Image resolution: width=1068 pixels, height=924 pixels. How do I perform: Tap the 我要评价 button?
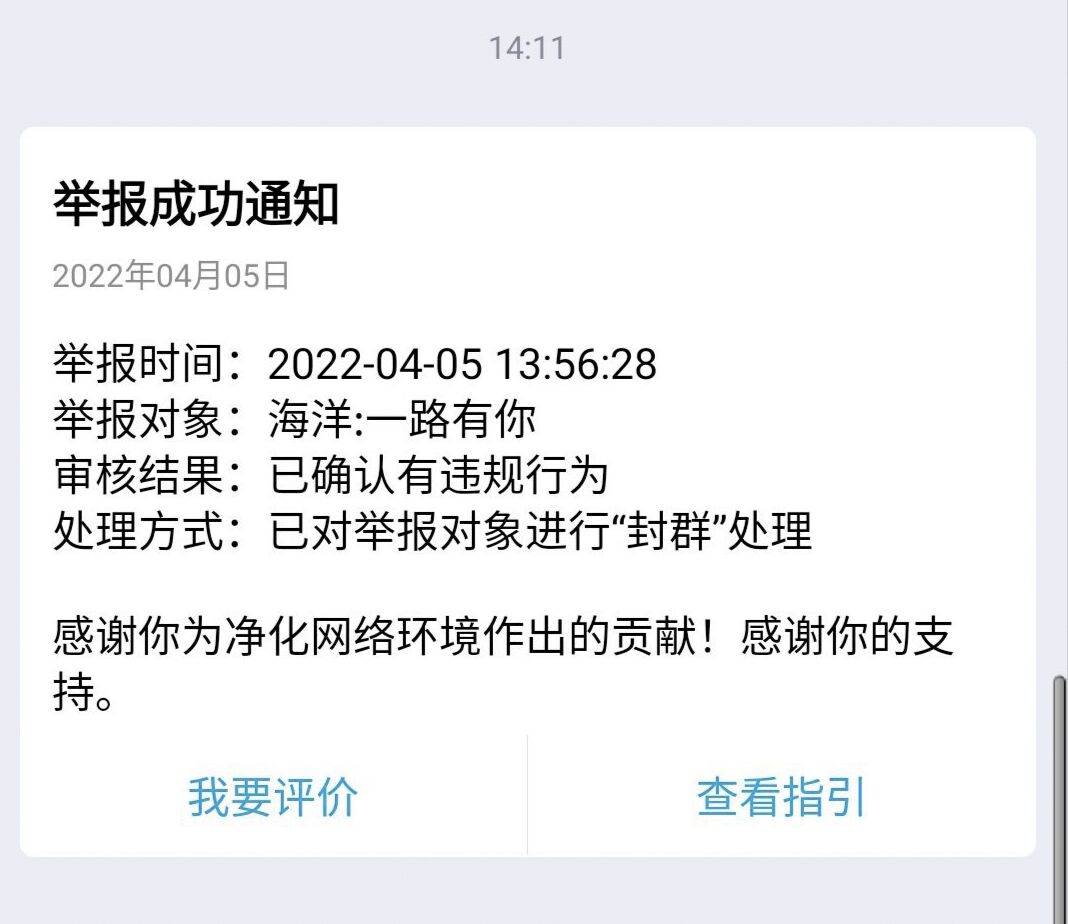pos(273,797)
